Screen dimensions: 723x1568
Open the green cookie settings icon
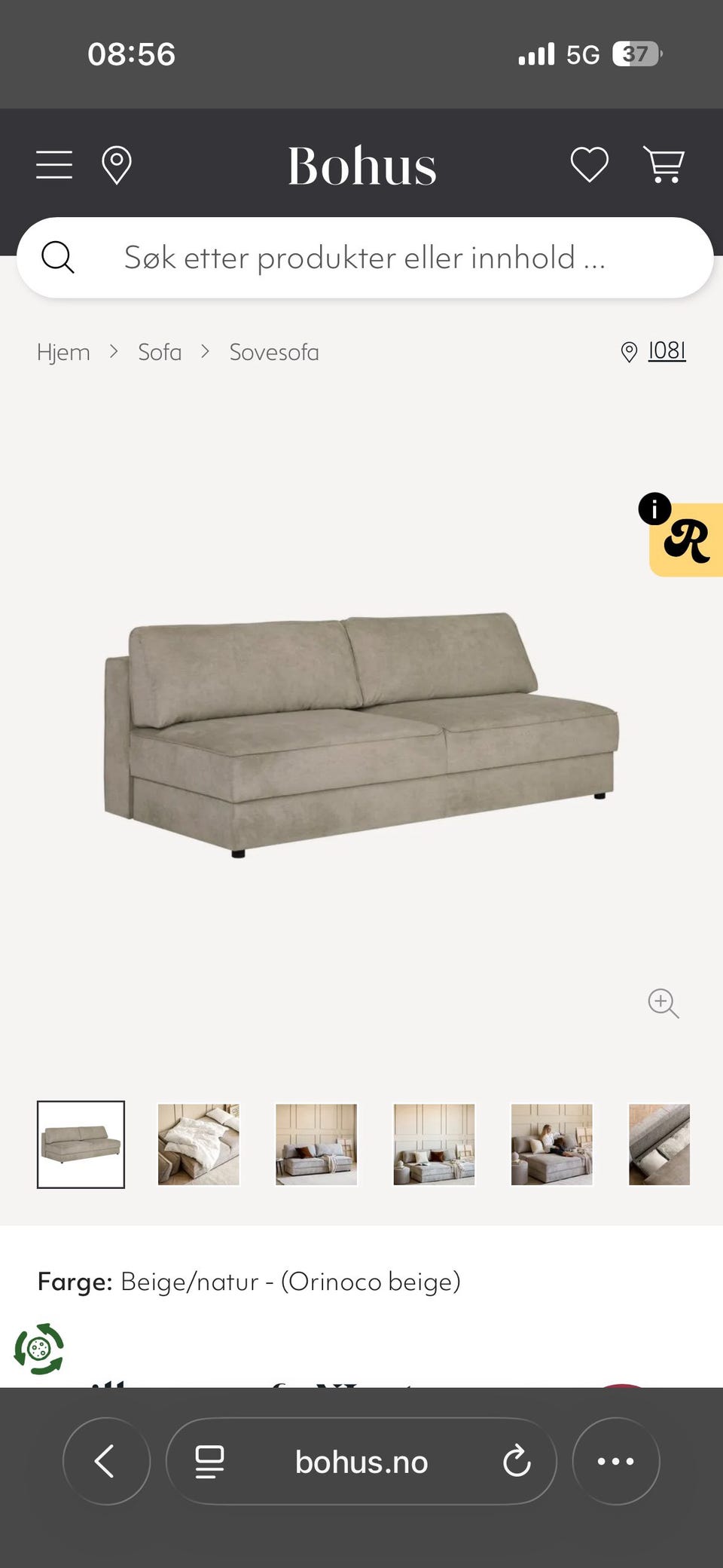click(39, 1349)
